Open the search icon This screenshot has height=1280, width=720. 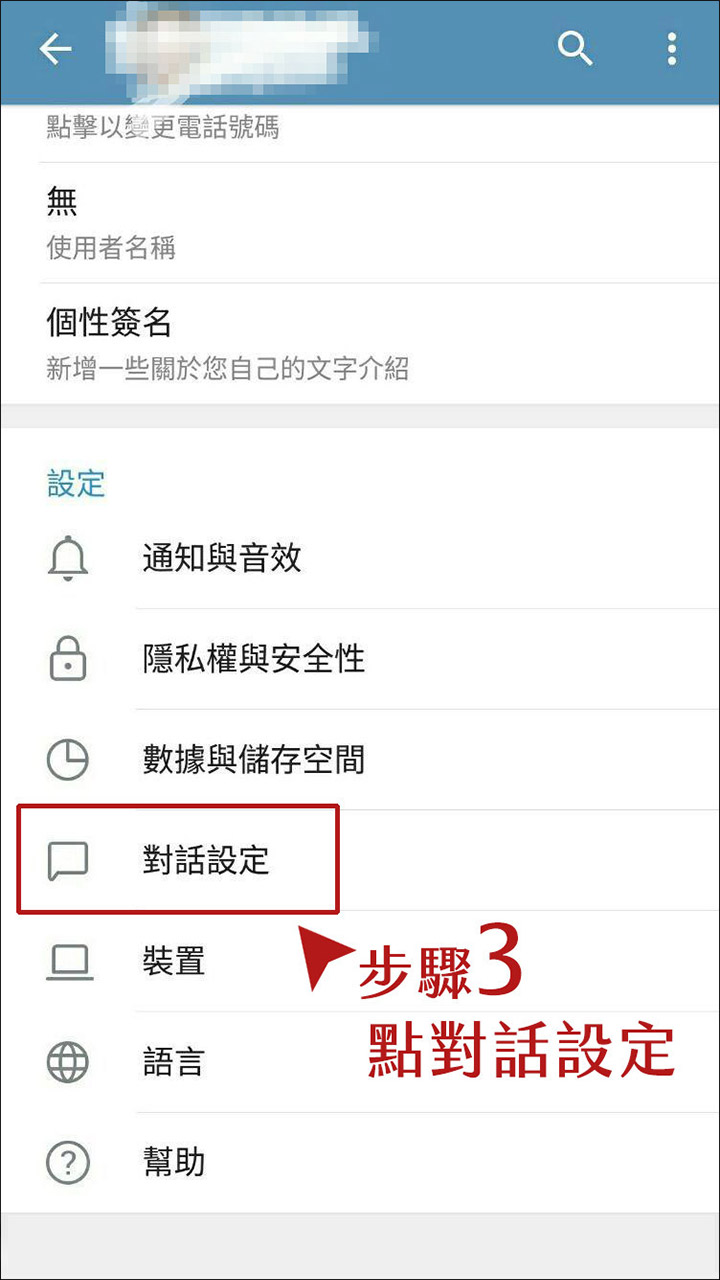click(x=575, y=48)
